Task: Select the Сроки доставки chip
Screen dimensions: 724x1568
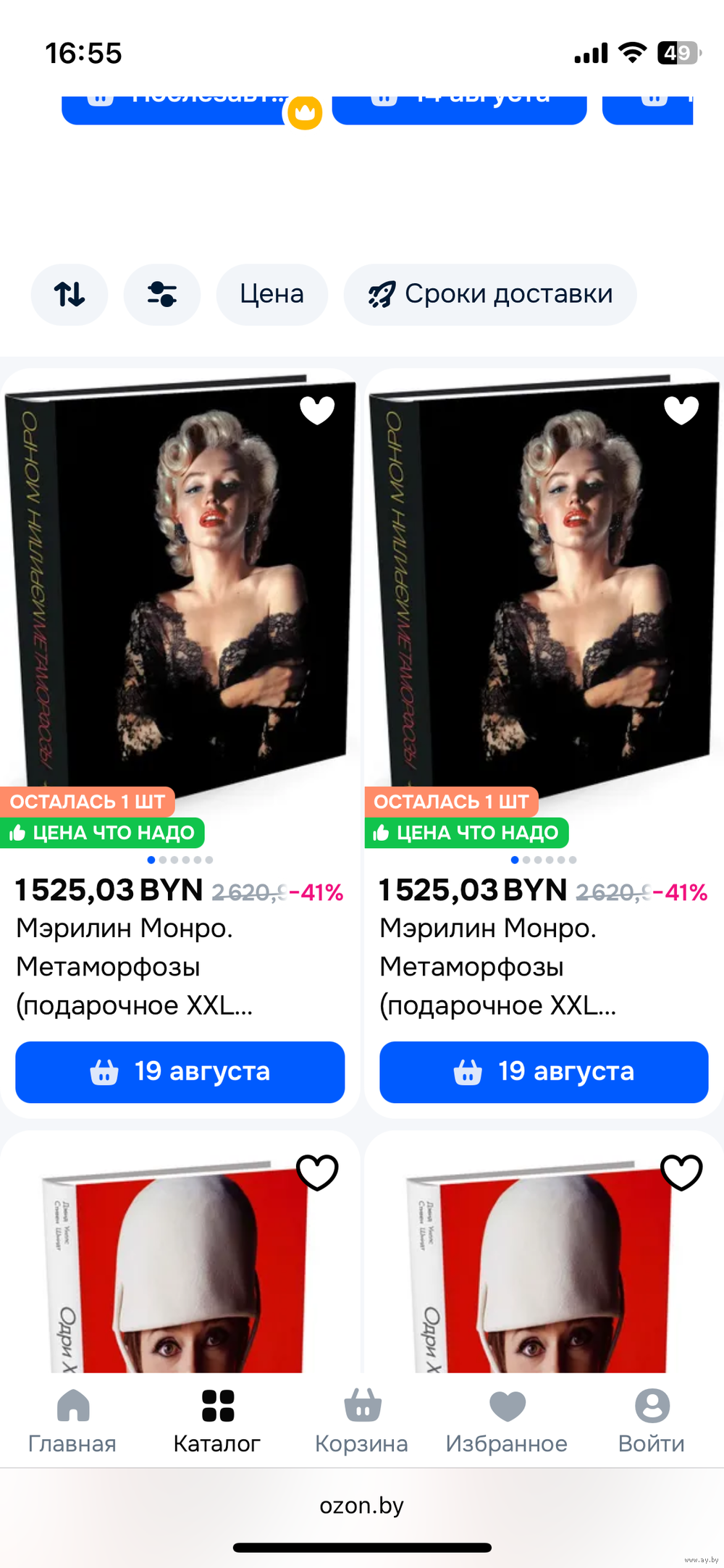Action: [490, 295]
